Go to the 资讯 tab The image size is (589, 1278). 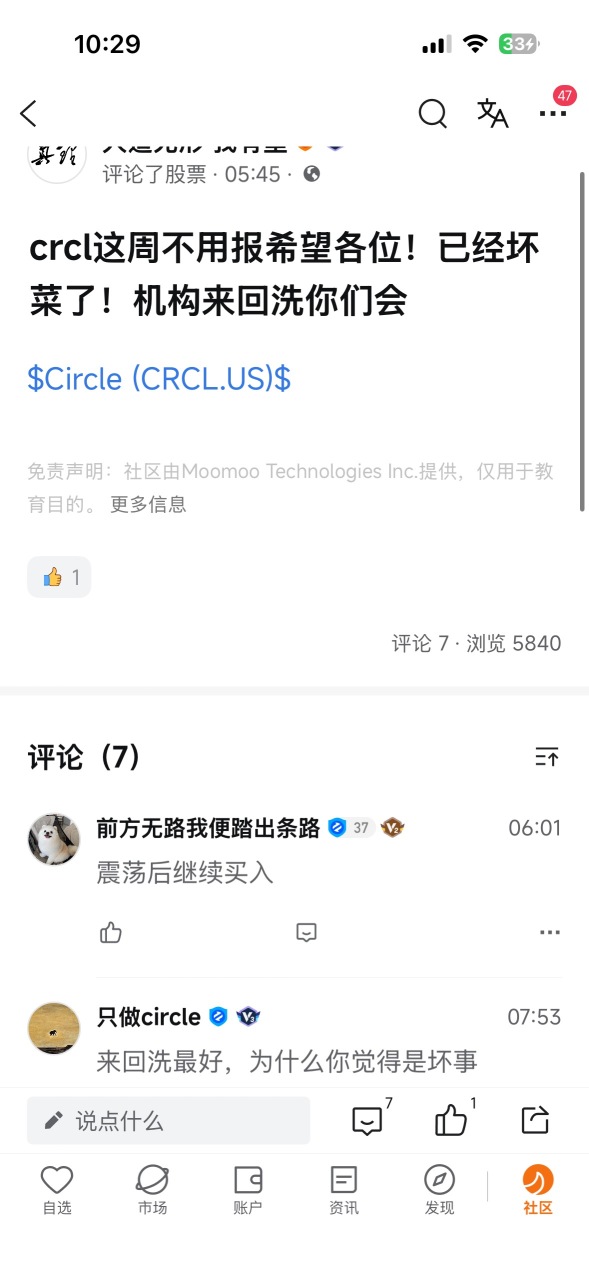(343, 1190)
